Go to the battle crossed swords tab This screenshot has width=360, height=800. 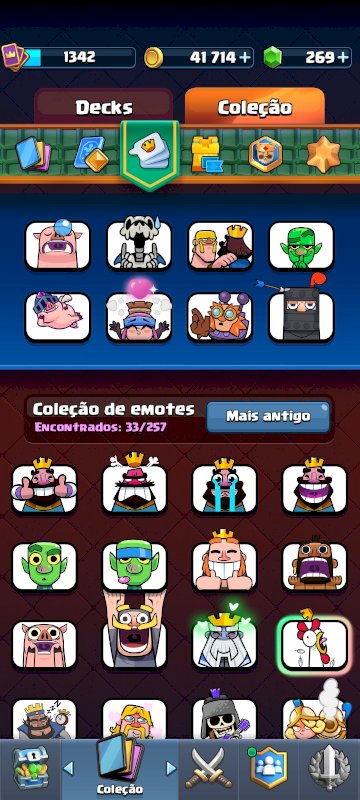[208, 769]
